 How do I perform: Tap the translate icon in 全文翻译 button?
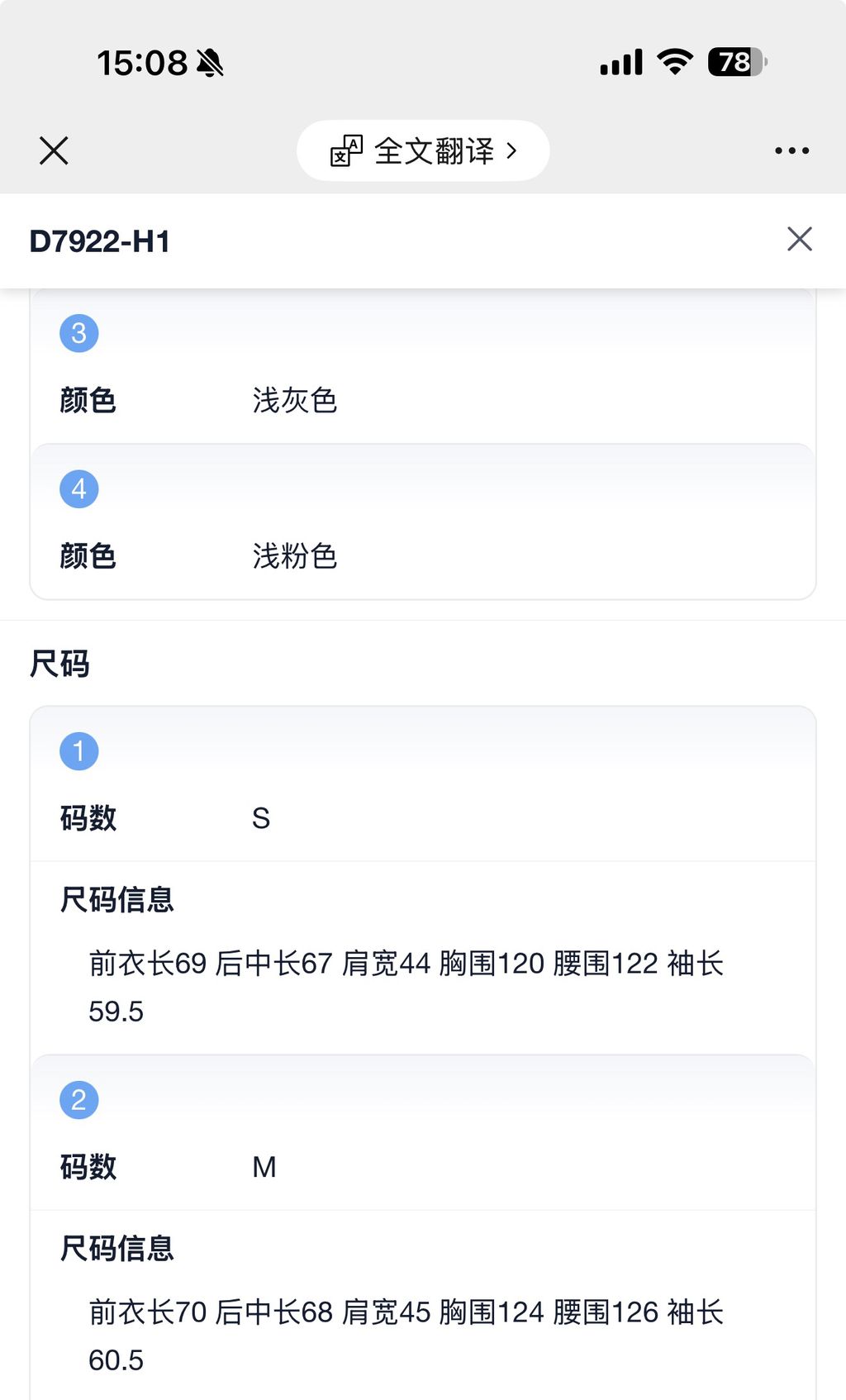coord(348,150)
